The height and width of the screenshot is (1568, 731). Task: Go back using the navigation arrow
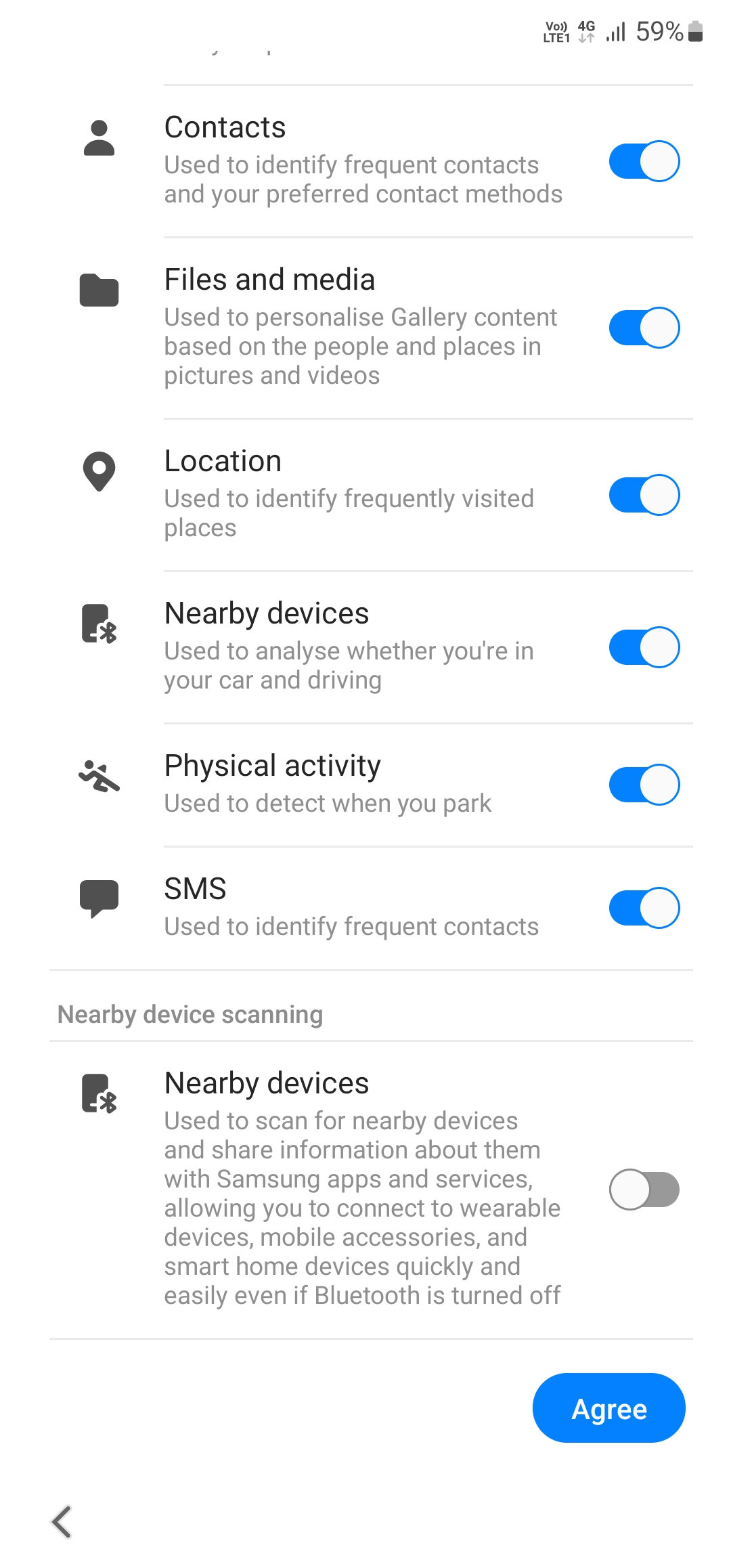pyautogui.click(x=62, y=1522)
